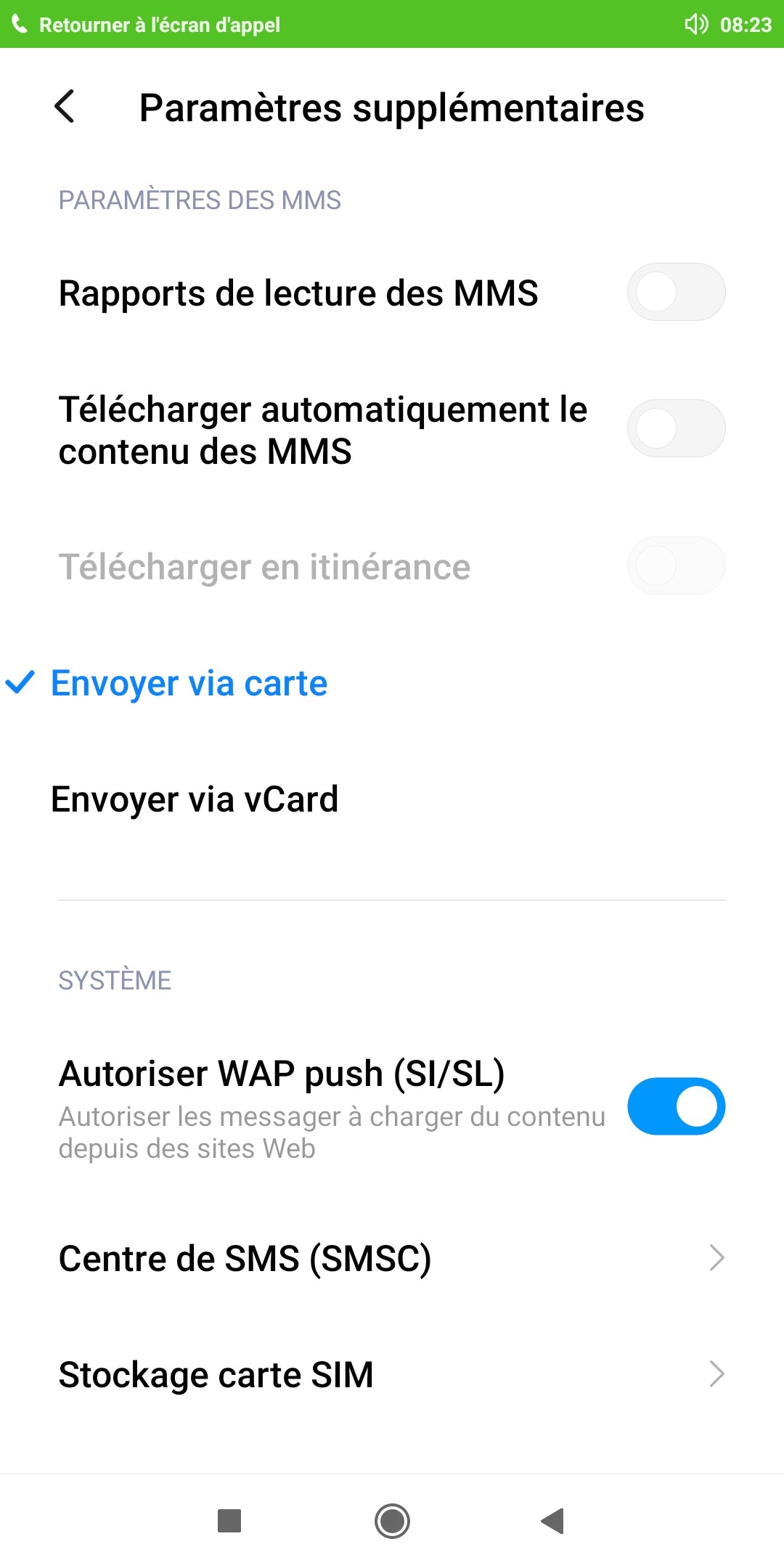Click the phone icon in the status bar
Viewport: 784px width, 1568px height.
(20, 24)
